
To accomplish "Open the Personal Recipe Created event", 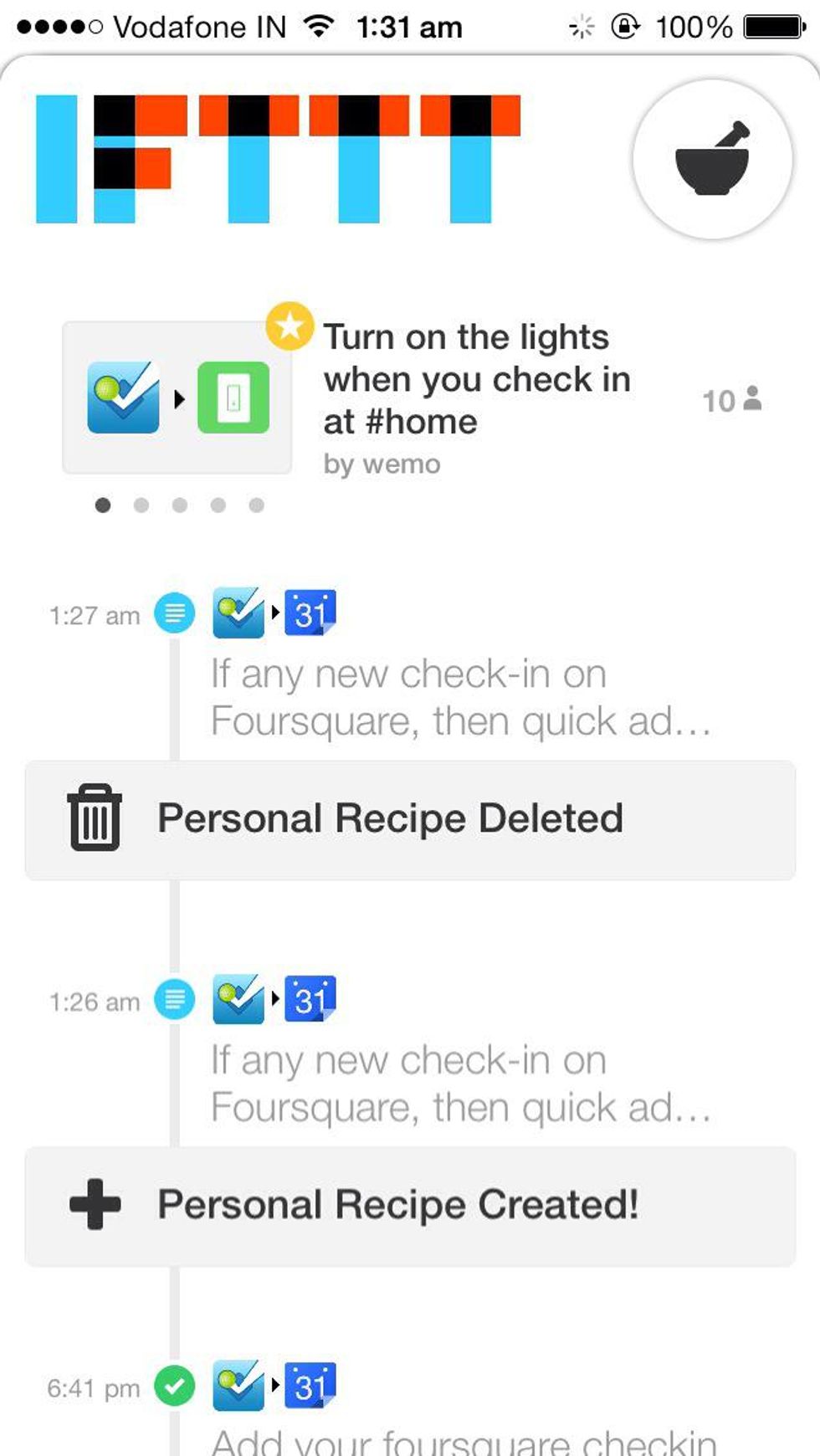I will (410, 1206).
